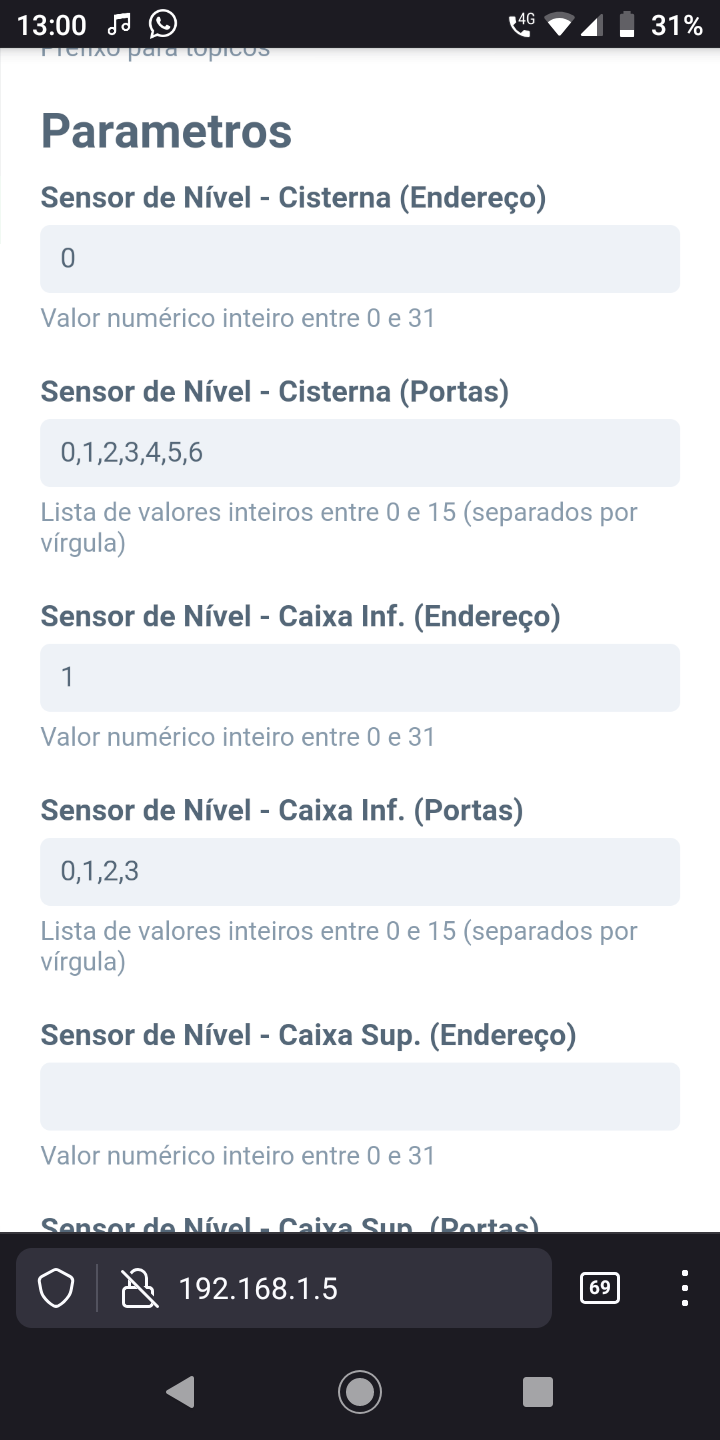Image resolution: width=720 pixels, height=1440 pixels.
Task: Open the browser tabs counter showing 69
Action: point(600,1288)
